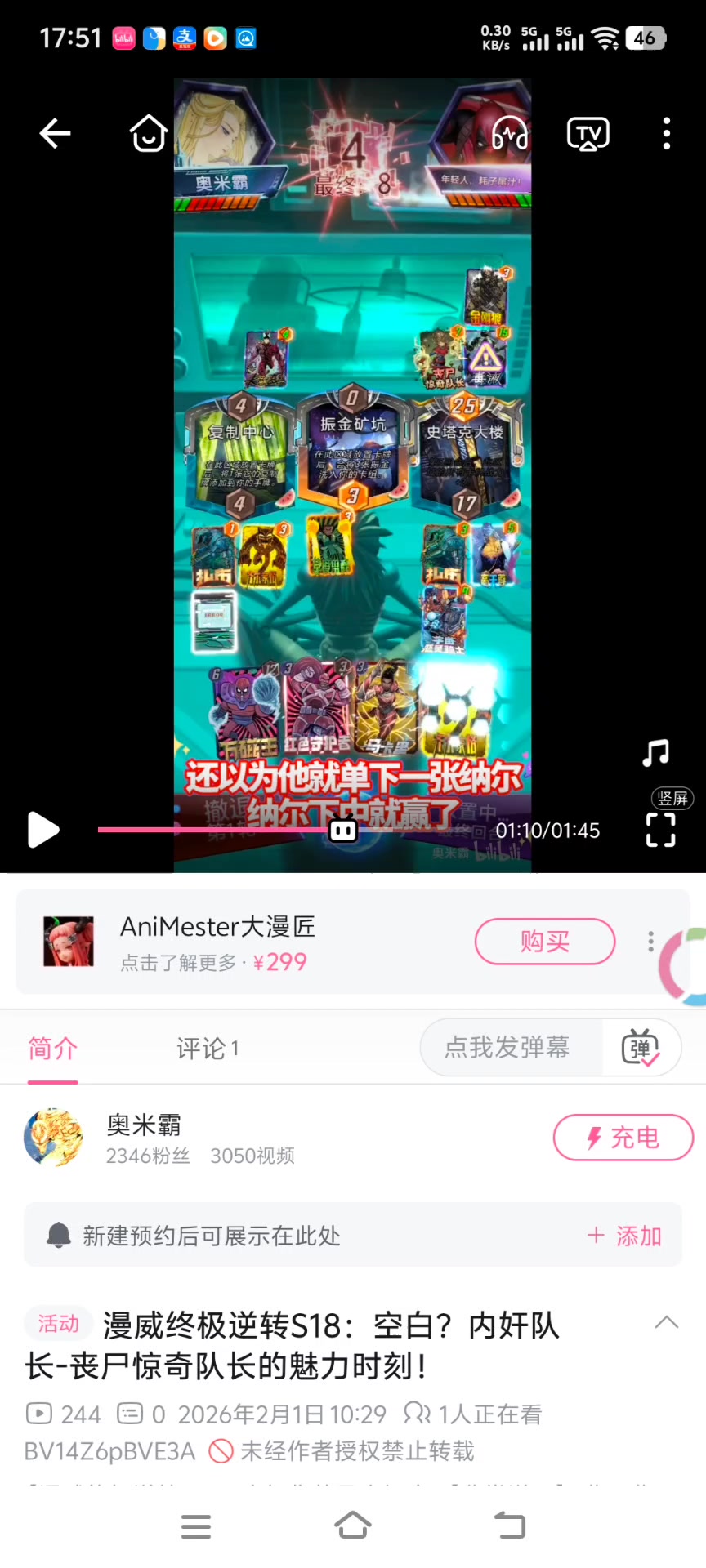This screenshot has height=1568, width=706.
Task: Open more options next to 购买
Action: 650,942
